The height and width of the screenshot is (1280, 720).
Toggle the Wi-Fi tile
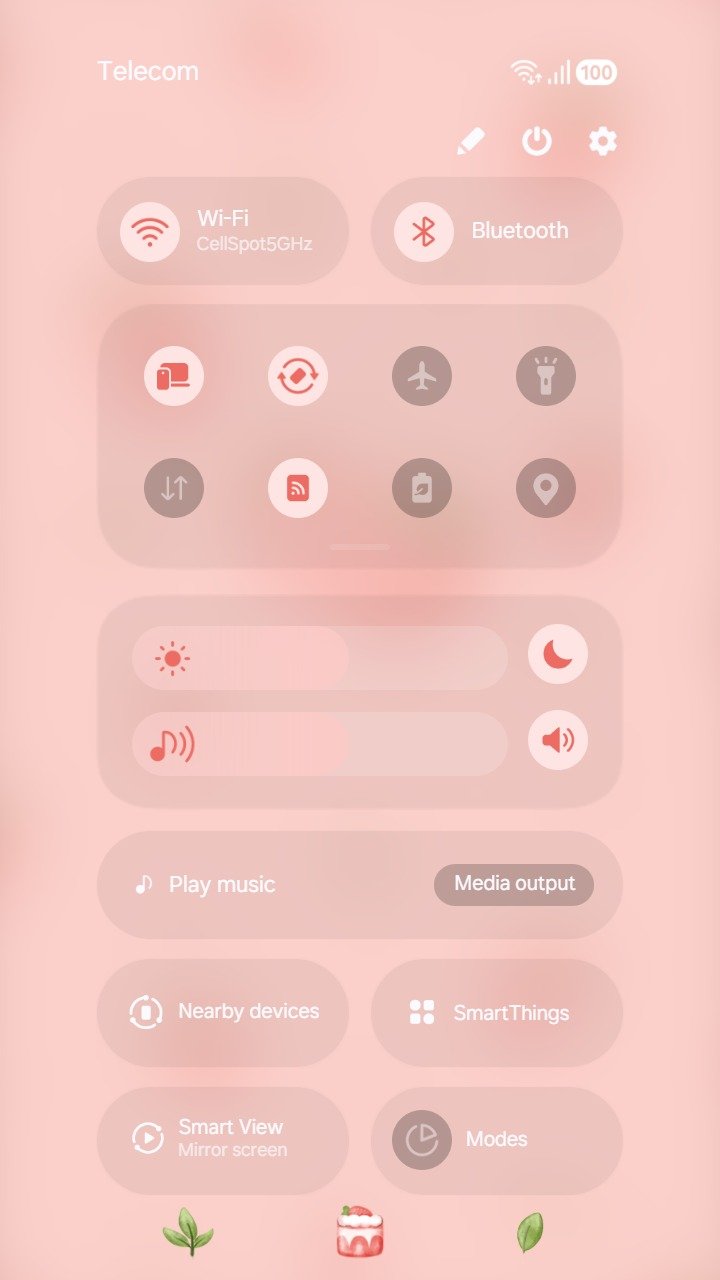(x=150, y=231)
